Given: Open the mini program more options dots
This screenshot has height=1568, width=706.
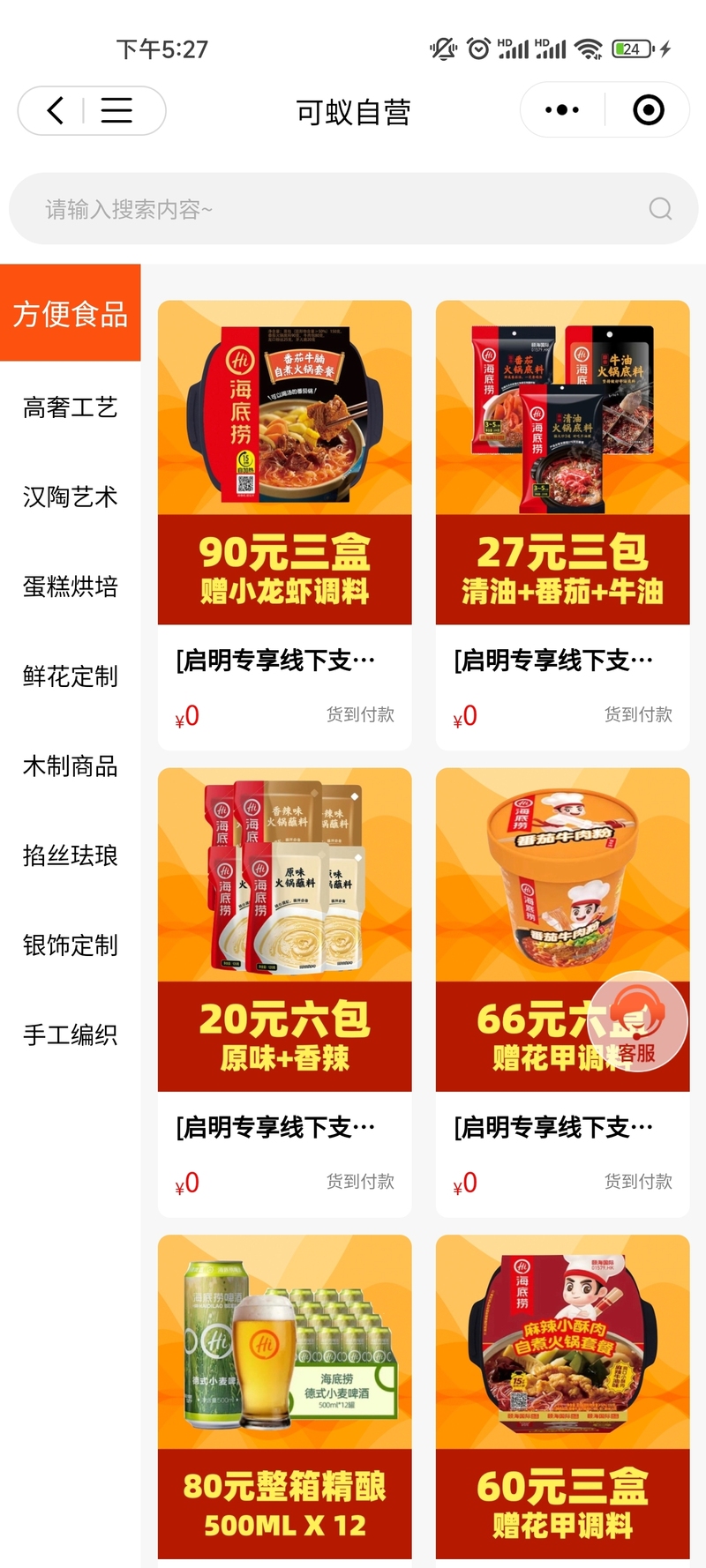Looking at the screenshot, I should tap(562, 110).
